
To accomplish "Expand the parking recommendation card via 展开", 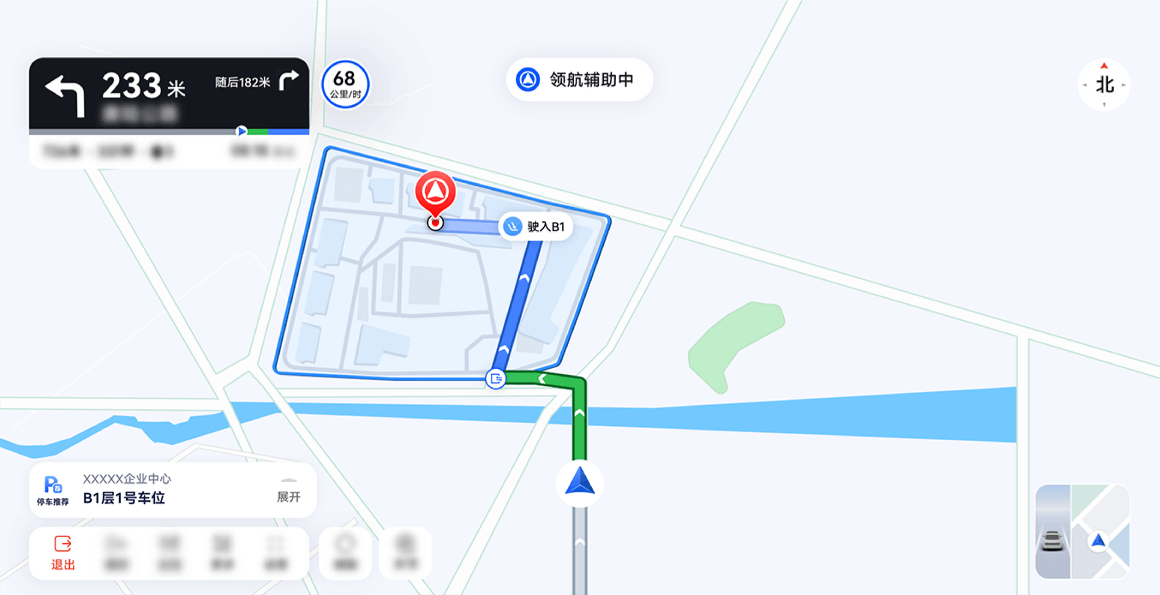I will coord(288,491).
